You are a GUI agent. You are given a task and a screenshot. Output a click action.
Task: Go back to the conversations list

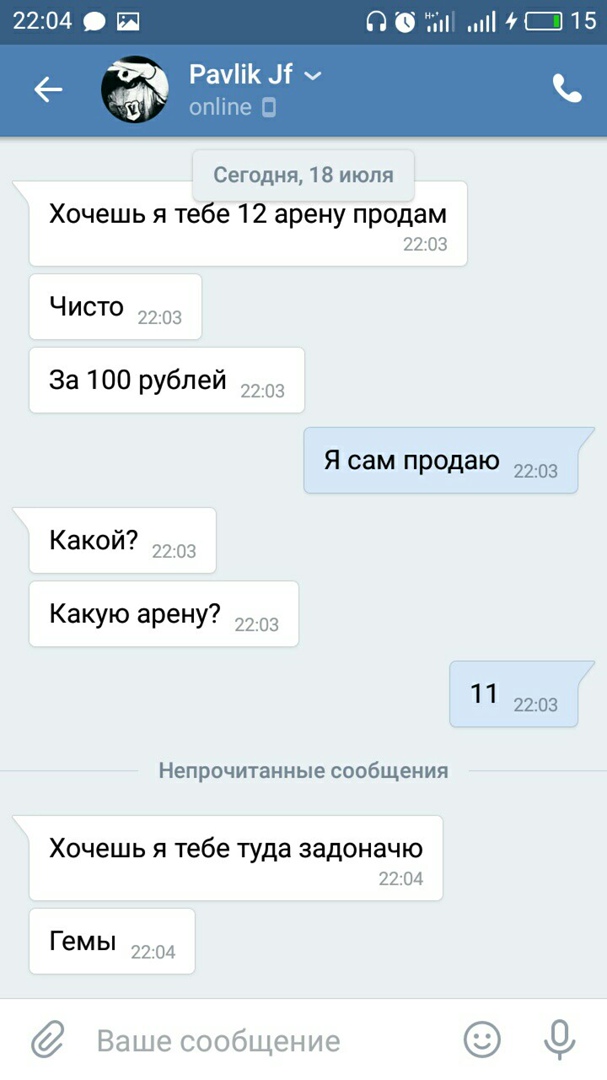(x=48, y=90)
